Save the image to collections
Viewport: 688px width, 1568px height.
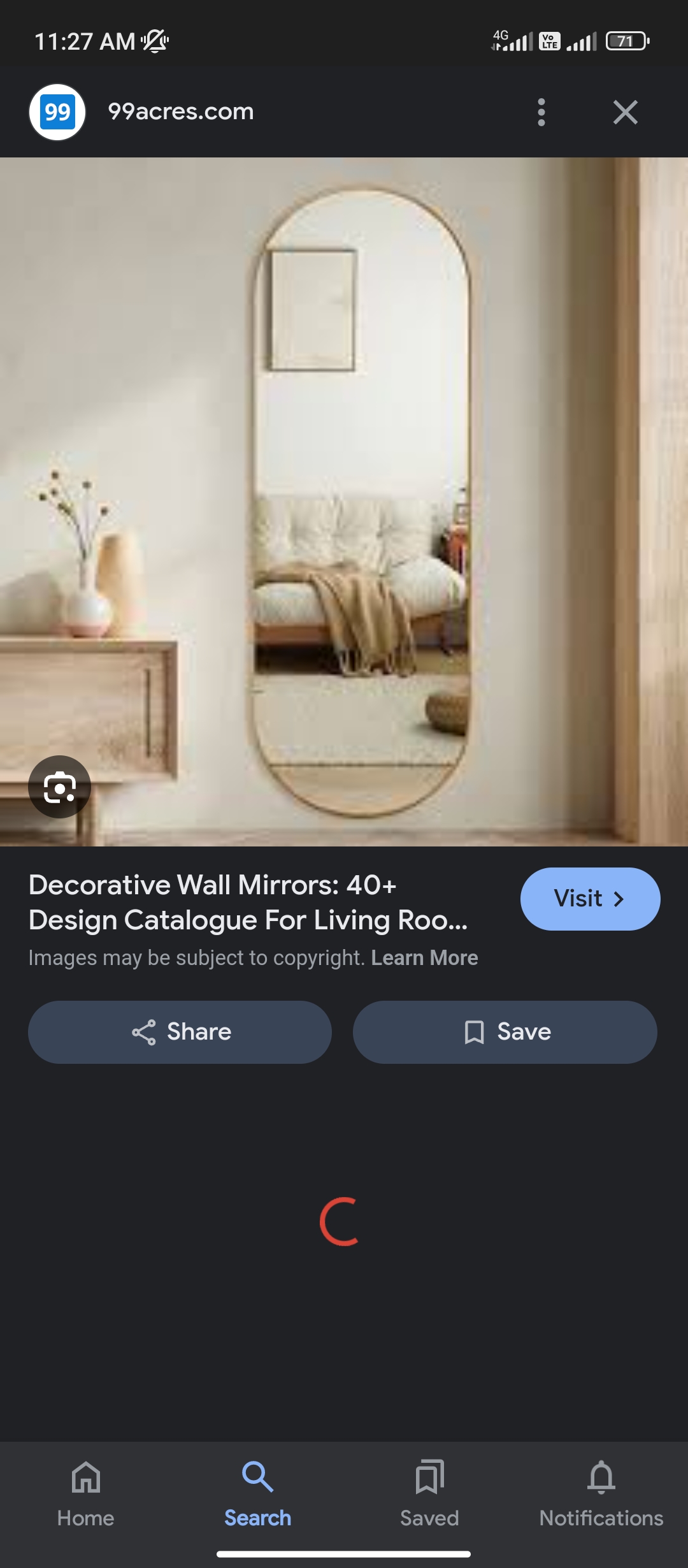(505, 1032)
